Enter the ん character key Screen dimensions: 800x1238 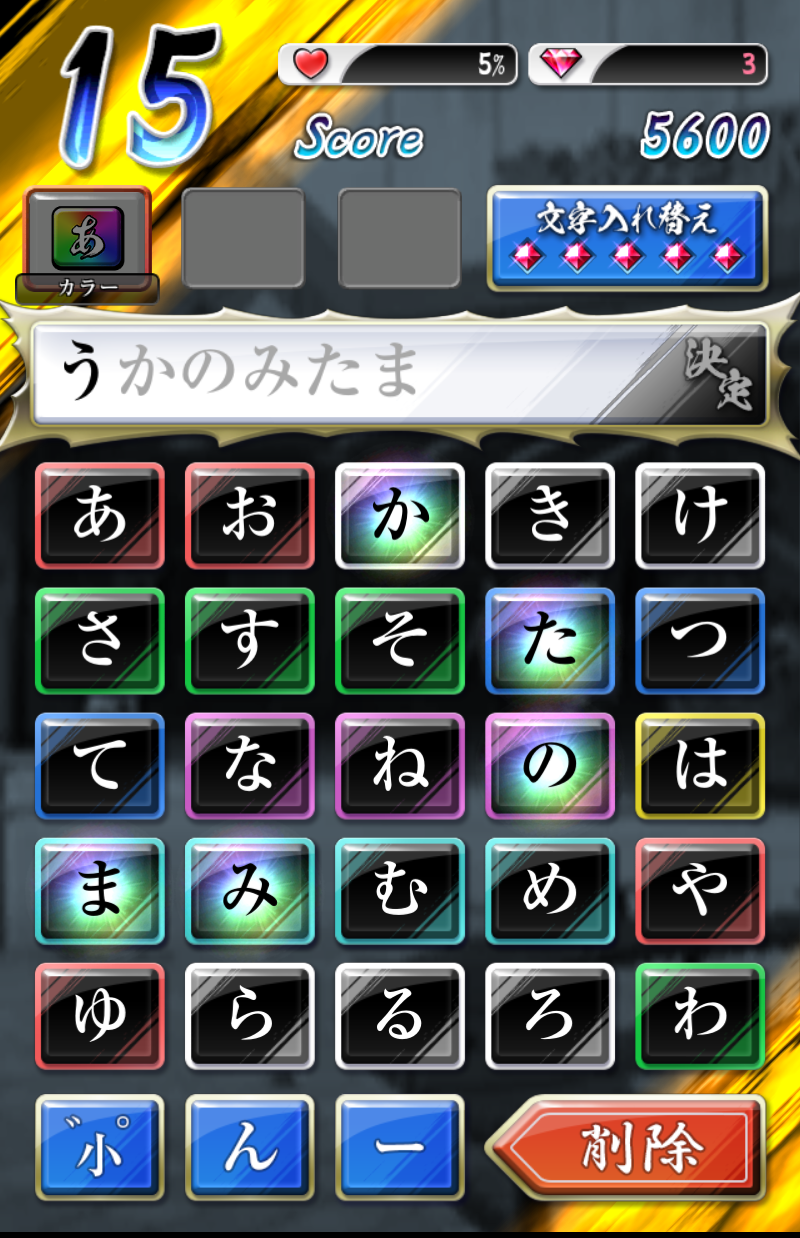click(x=250, y=1147)
